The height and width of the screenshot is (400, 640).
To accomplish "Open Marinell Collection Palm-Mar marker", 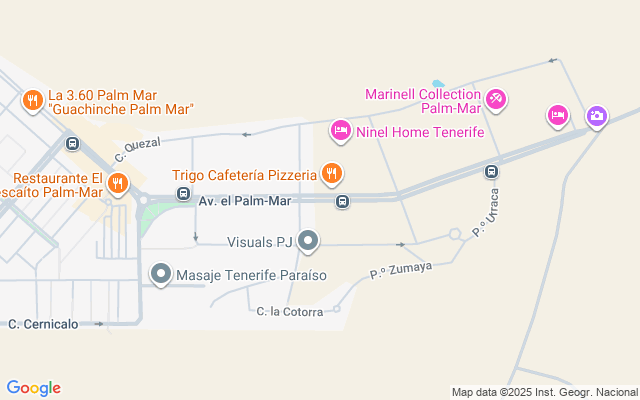I will click(498, 99).
